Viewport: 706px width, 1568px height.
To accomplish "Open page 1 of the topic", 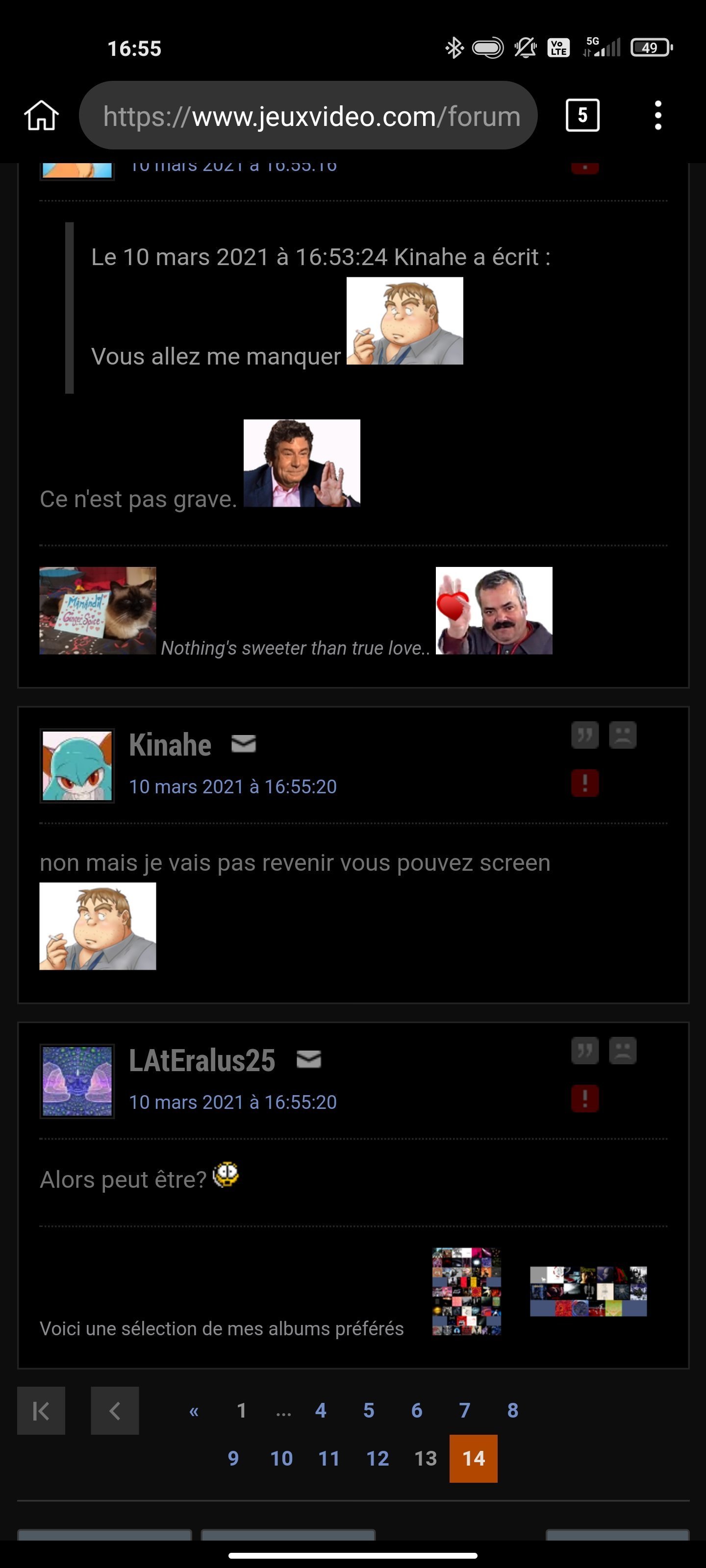I will point(241,1410).
